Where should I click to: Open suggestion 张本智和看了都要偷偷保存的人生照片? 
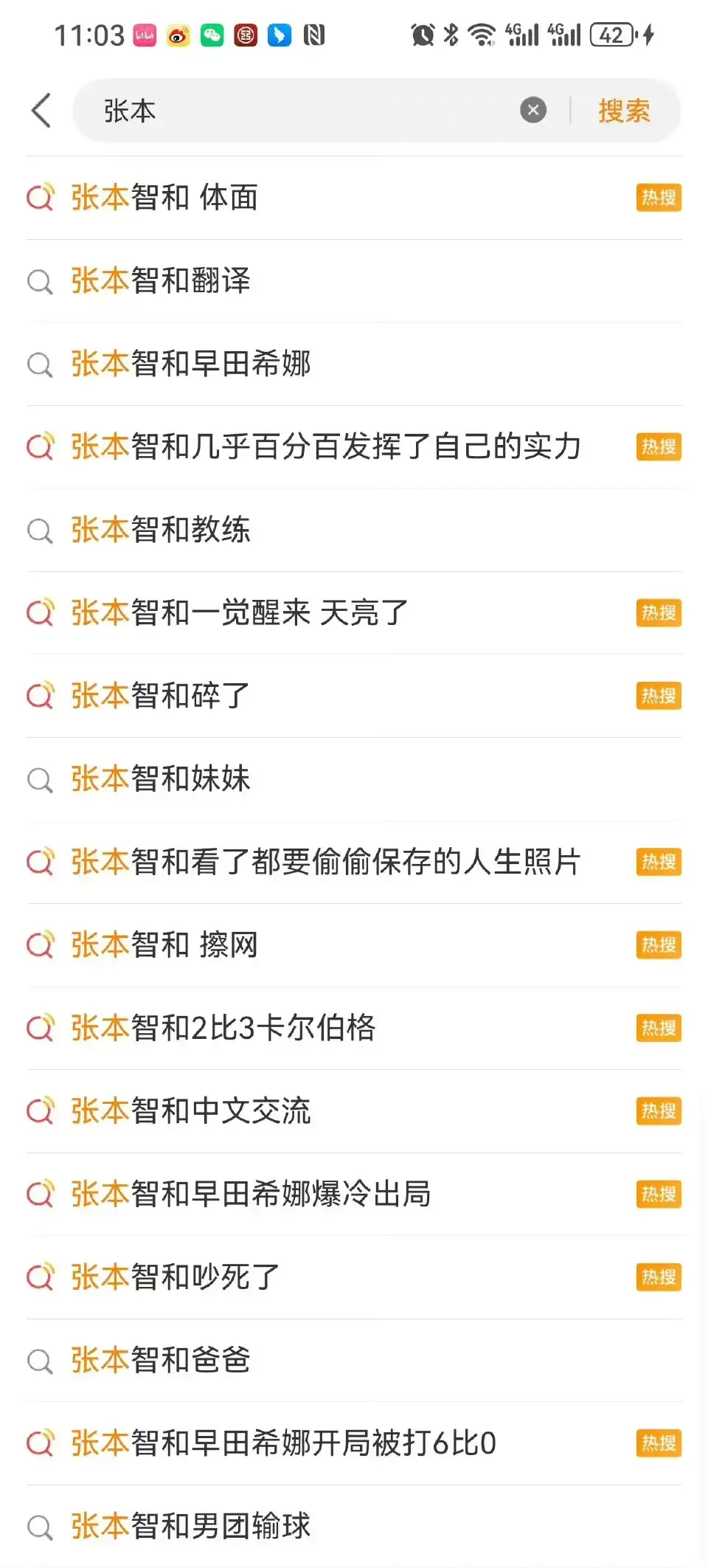tap(326, 862)
